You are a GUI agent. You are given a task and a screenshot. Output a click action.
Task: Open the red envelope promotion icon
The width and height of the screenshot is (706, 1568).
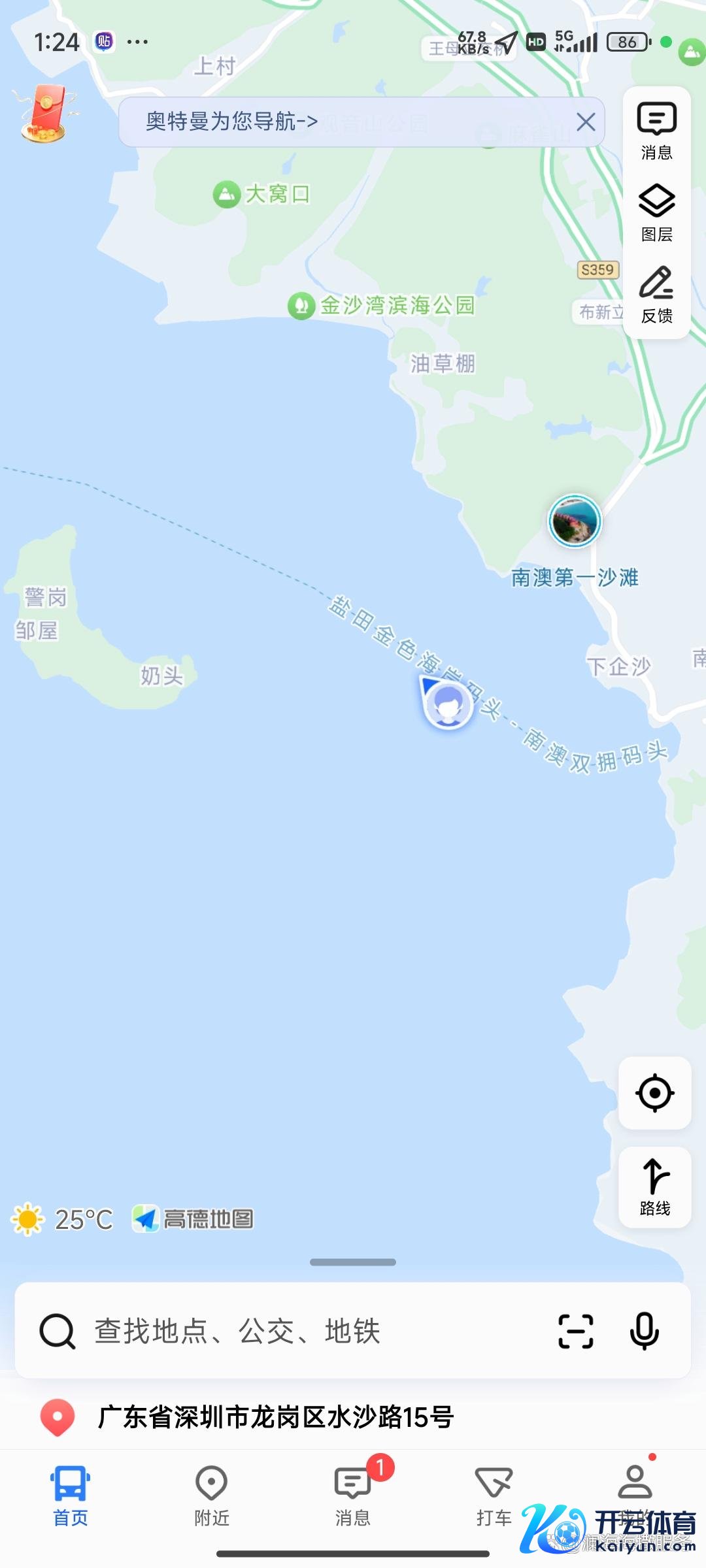[x=44, y=114]
